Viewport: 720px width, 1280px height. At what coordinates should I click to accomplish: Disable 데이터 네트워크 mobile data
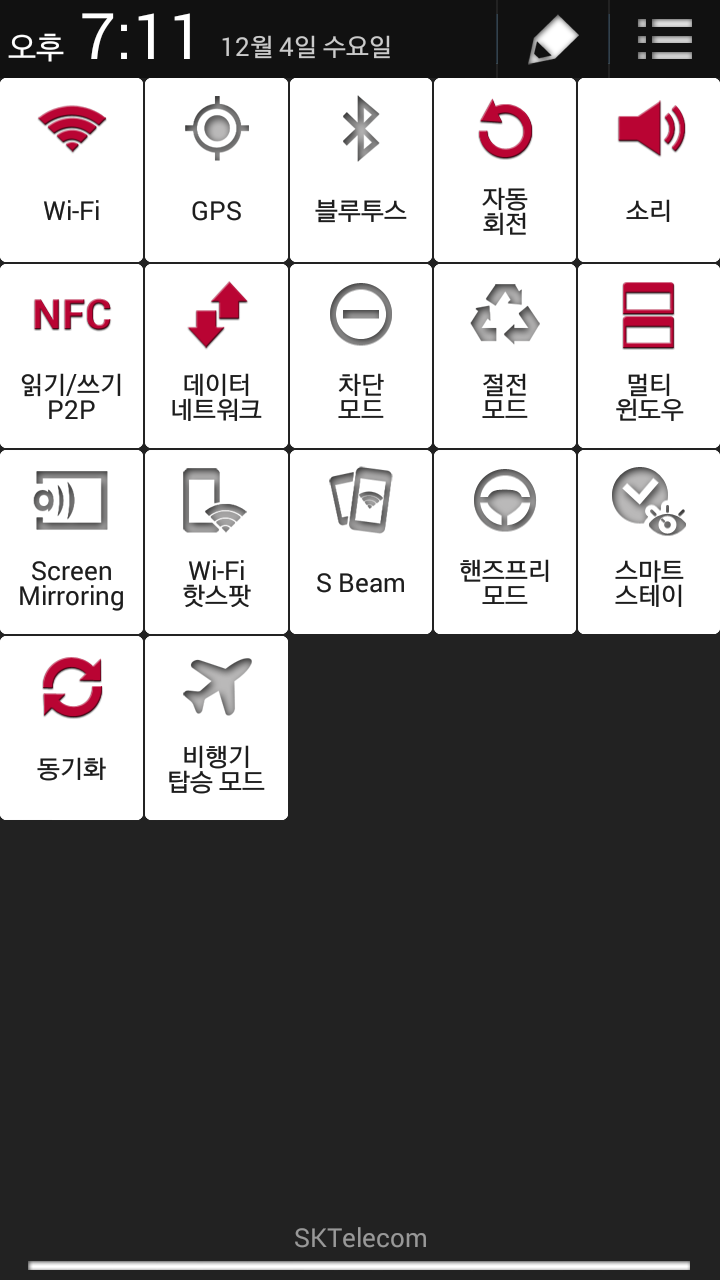coord(216,355)
